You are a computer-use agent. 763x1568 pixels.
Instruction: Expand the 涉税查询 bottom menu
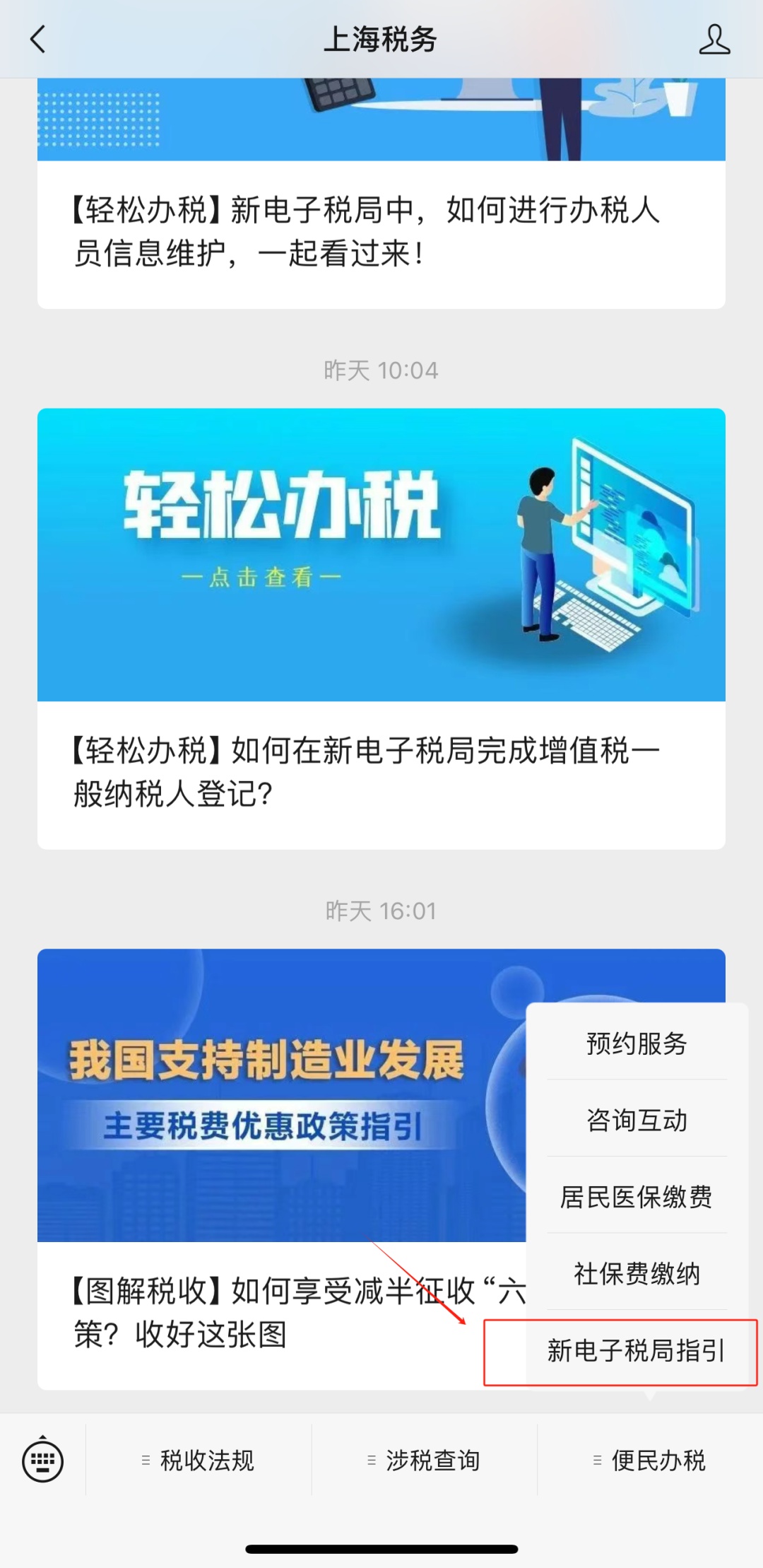click(x=425, y=1461)
